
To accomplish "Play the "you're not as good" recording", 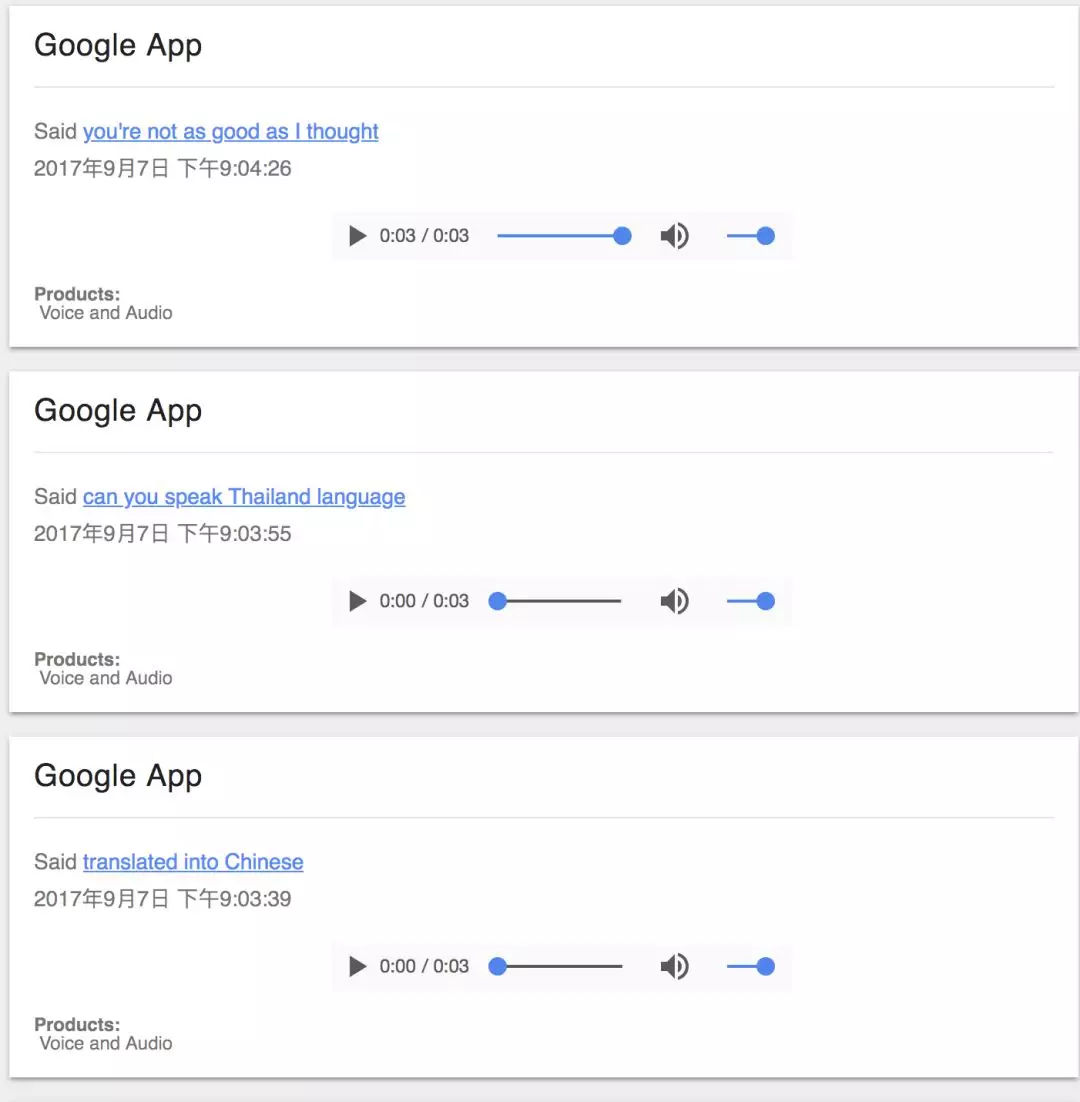I will click(357, 236).
